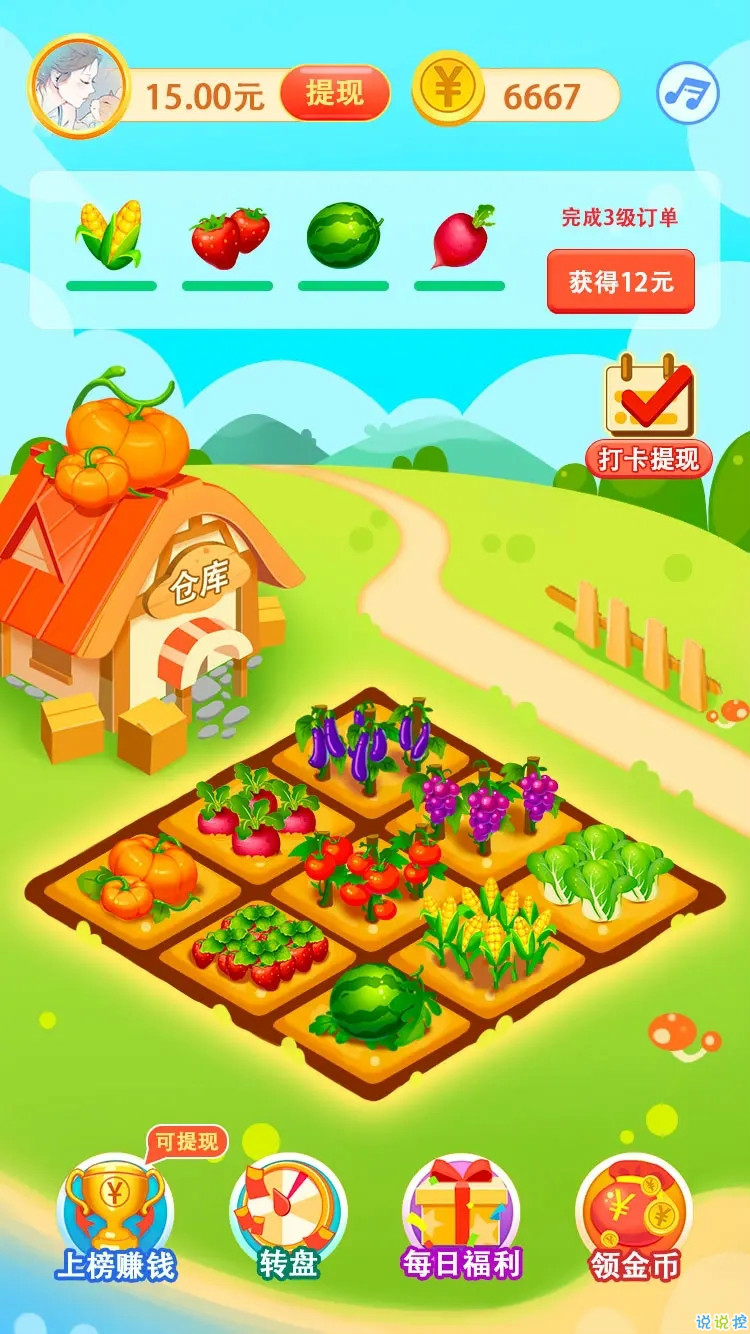Select the cabbage farm plot
Image resolution: width=750 pixels, height=1334 pixels.
600,870
